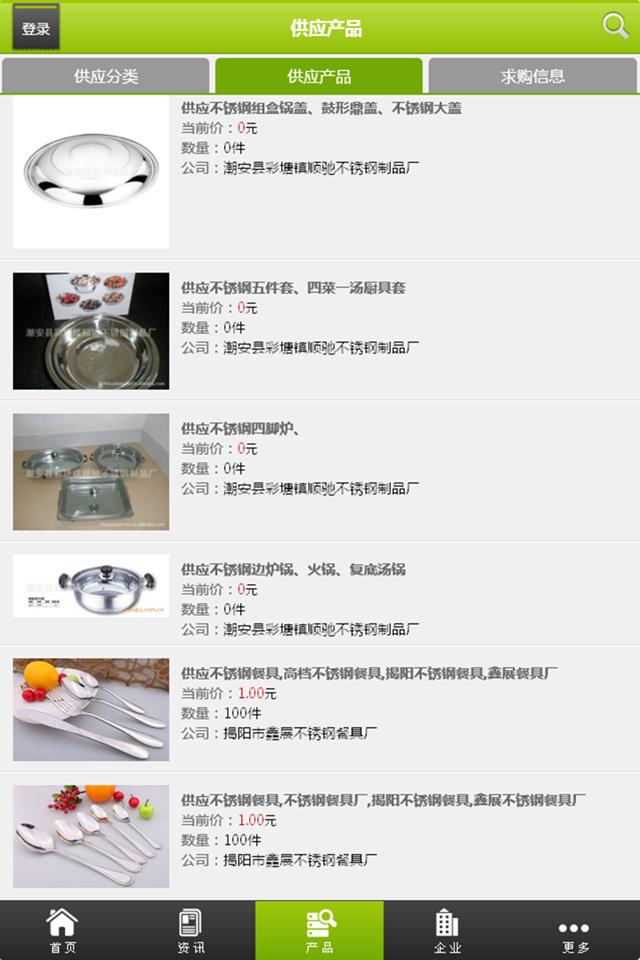This screenshot has height=960, width=640.
Task: Select the 产品 bottom tab
Action: tap(320, 931)
